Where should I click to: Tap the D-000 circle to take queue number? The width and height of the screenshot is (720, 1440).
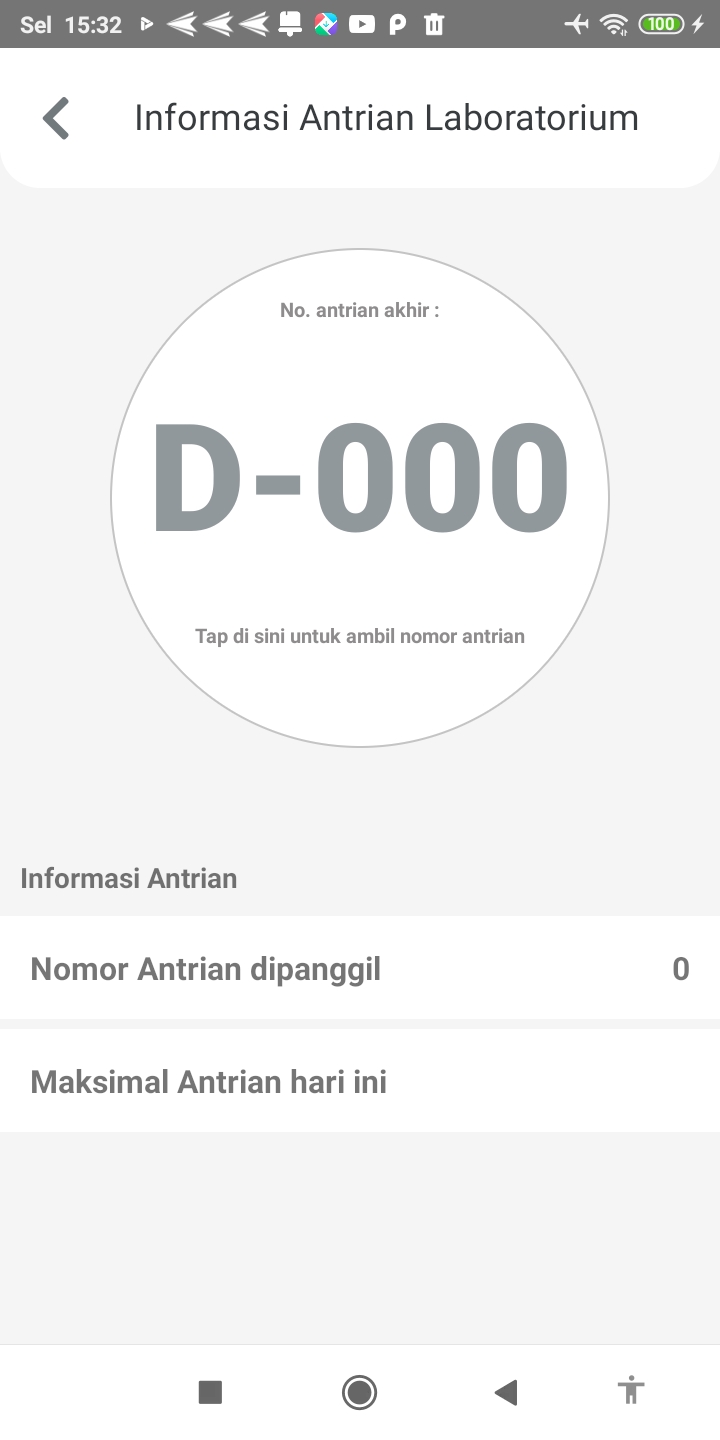(x=360, y=498)
